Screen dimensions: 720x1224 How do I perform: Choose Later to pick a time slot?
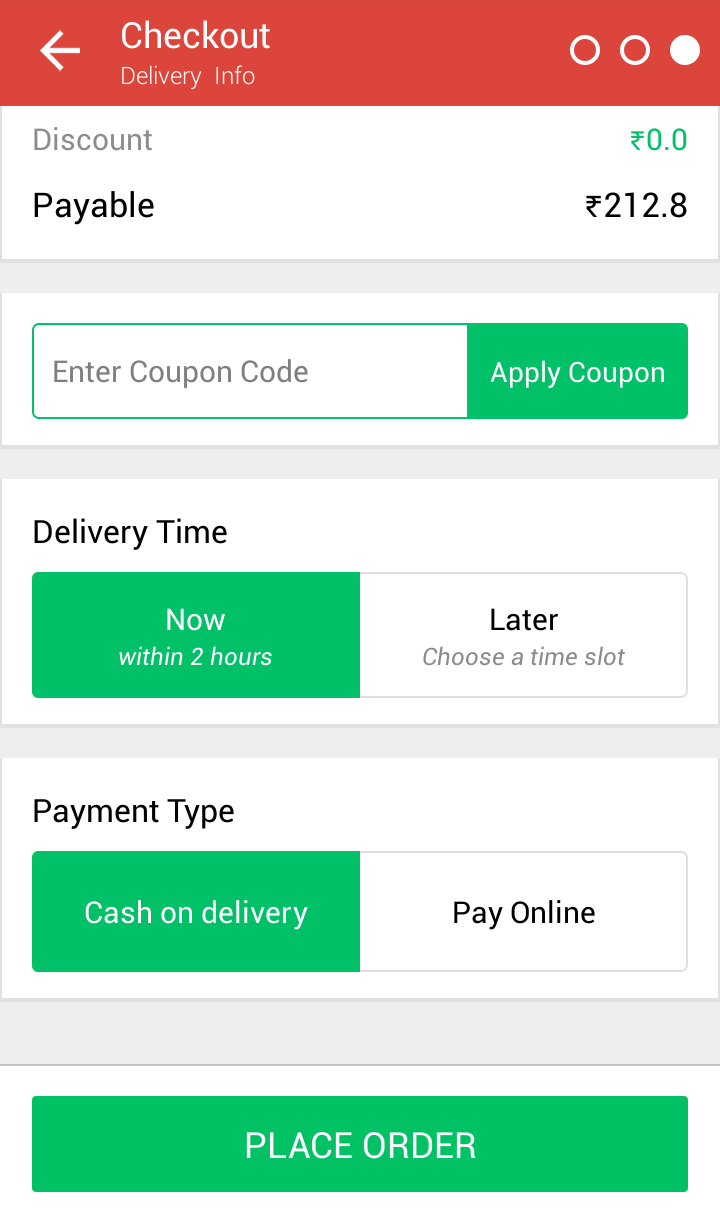click(523, 635)
